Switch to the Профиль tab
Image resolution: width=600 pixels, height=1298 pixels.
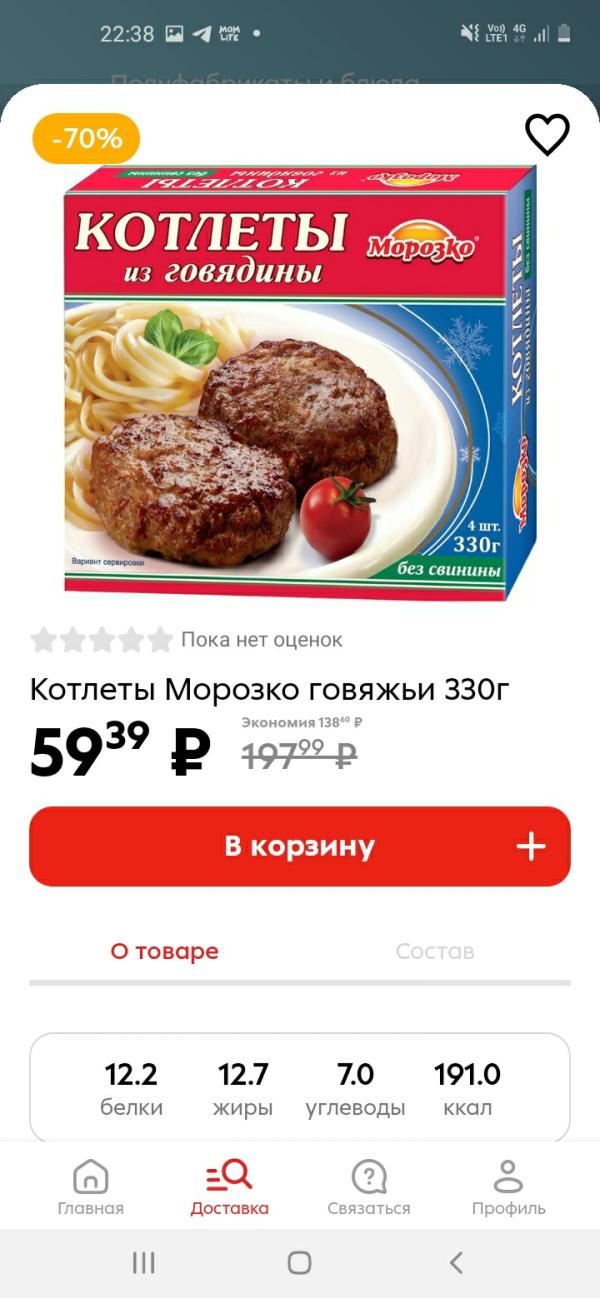point(508,1187)
